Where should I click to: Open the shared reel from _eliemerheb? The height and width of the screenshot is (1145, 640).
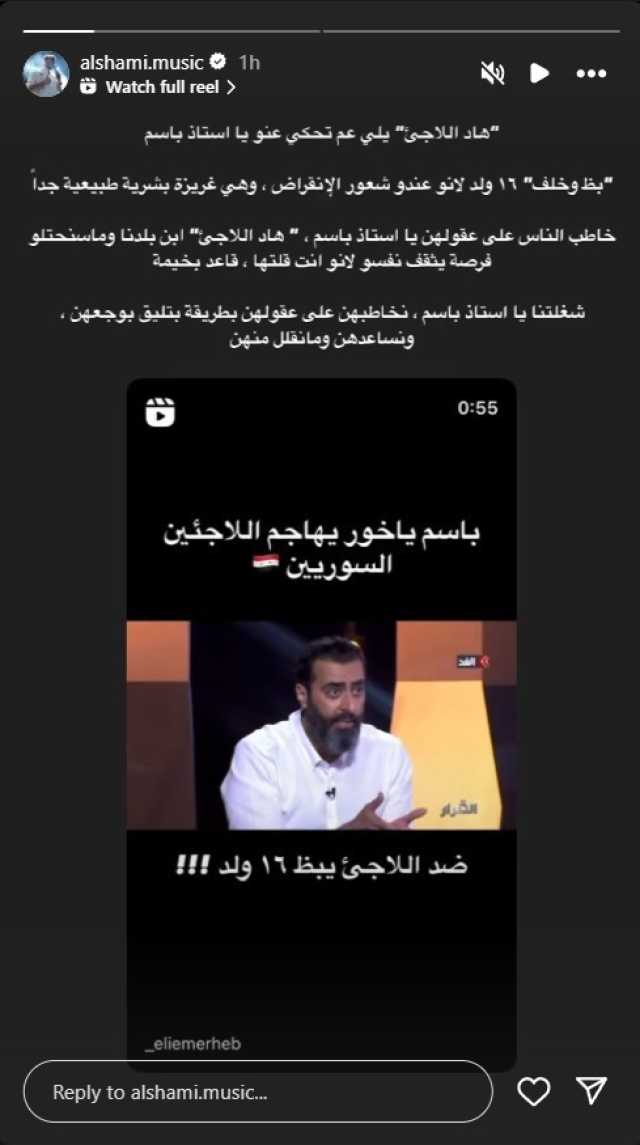(x=321, y=723)
